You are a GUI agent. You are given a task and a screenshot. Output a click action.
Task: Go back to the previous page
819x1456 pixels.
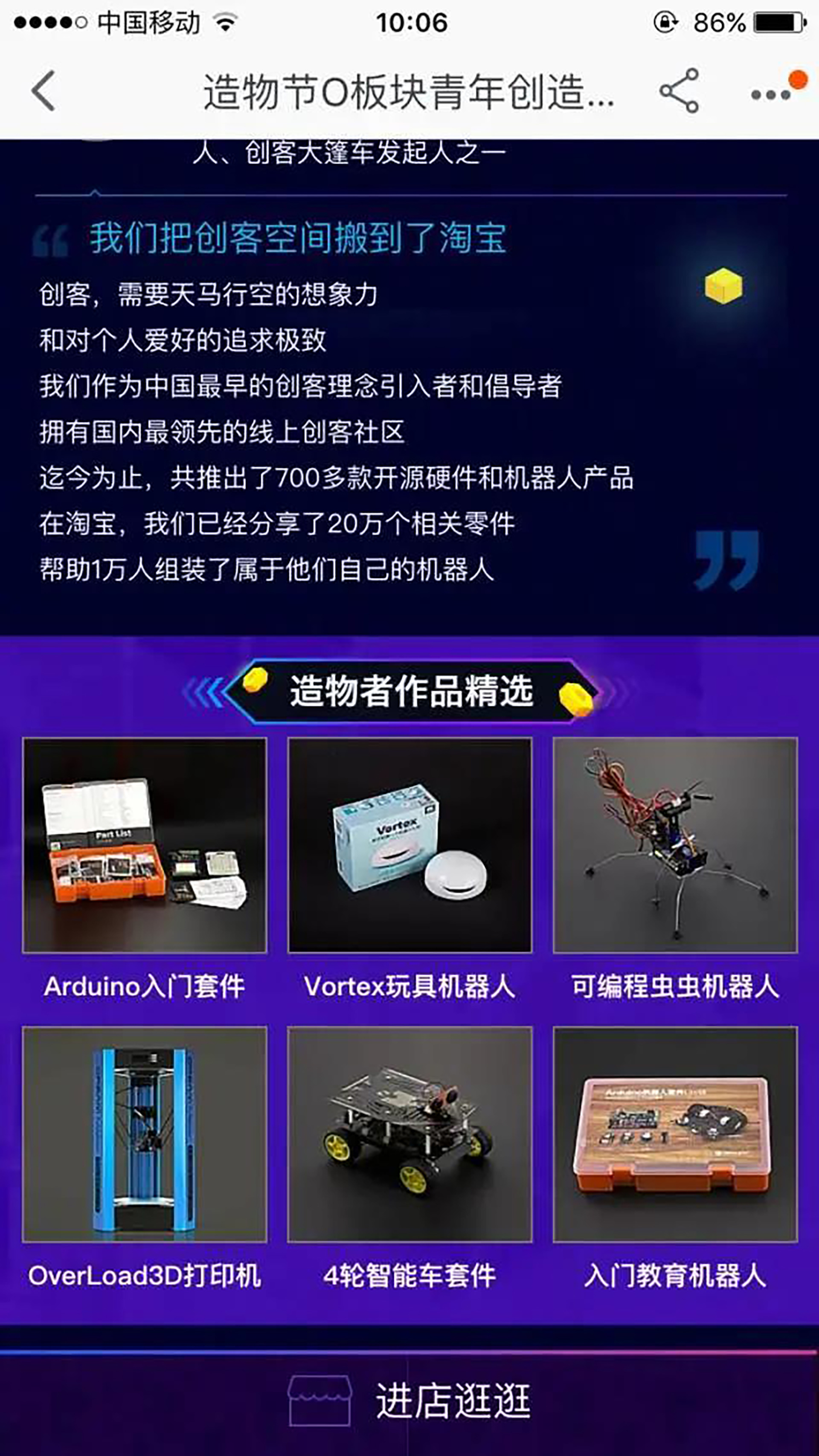[44, 90]
